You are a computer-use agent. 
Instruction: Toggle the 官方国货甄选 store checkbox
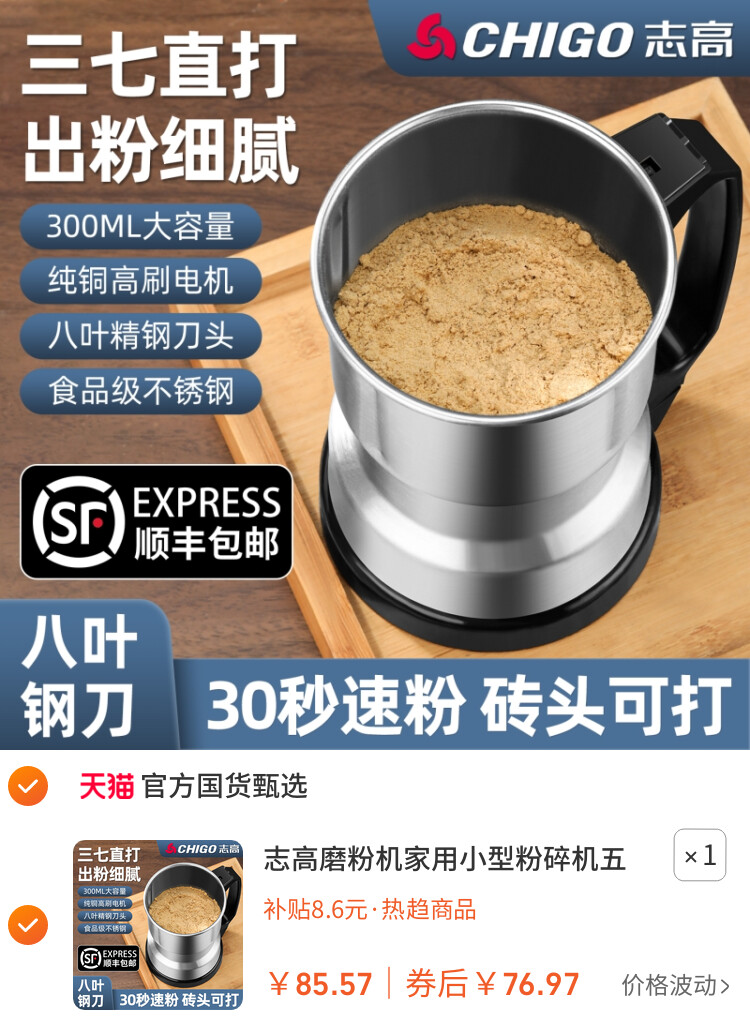[28, 786]
